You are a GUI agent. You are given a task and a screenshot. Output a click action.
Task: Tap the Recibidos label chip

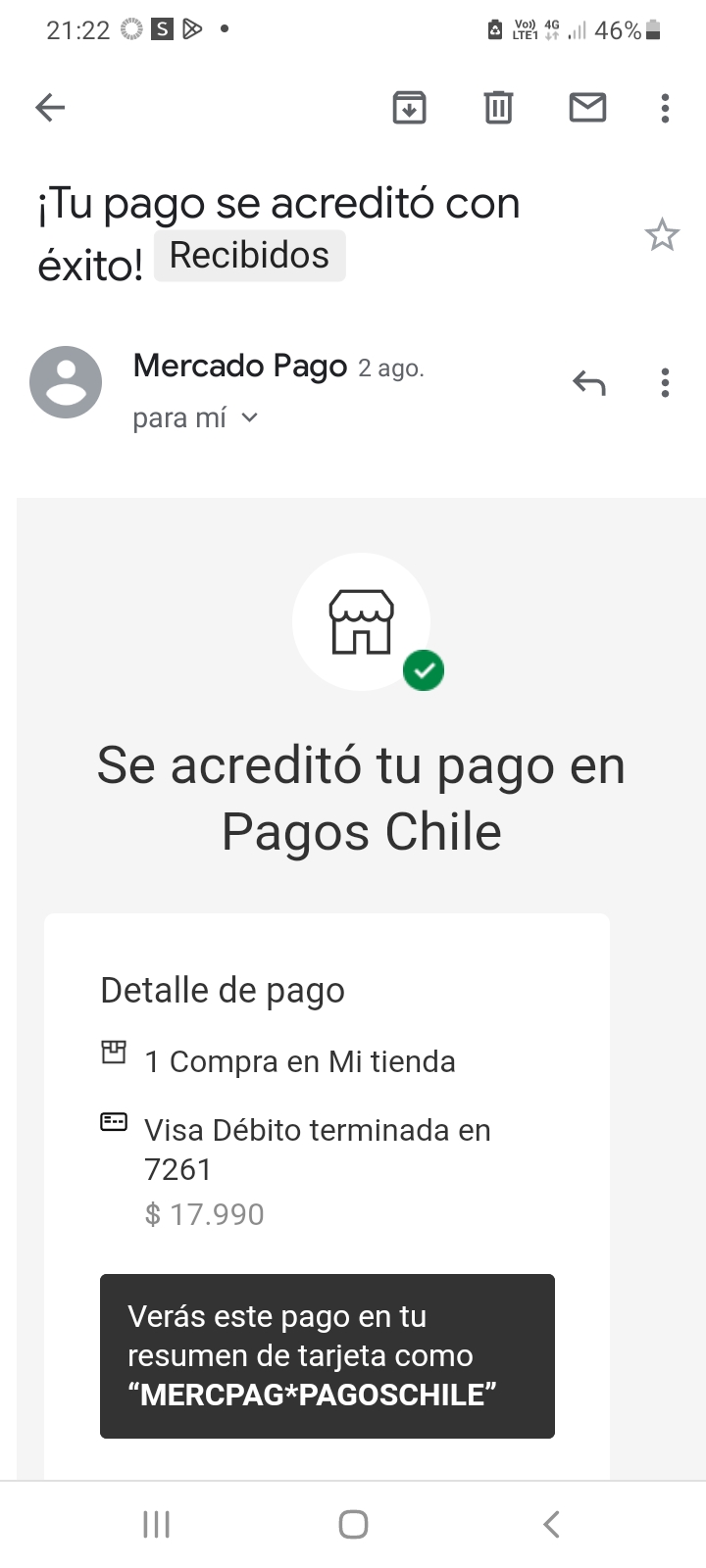(x=249, y=256)
